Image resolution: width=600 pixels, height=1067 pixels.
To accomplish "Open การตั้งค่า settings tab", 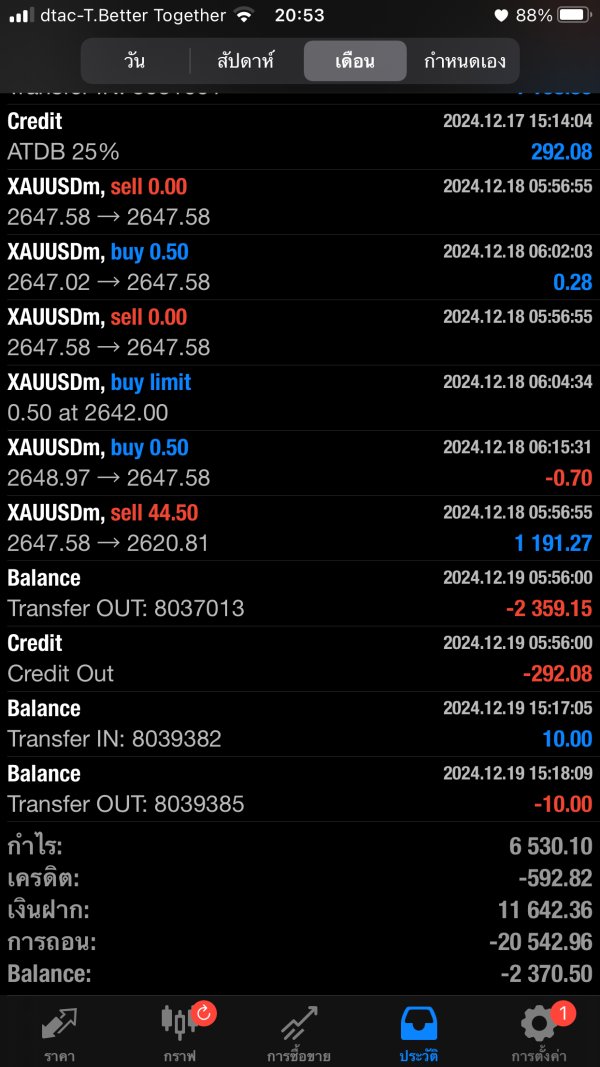I will tap(539, 1033).
